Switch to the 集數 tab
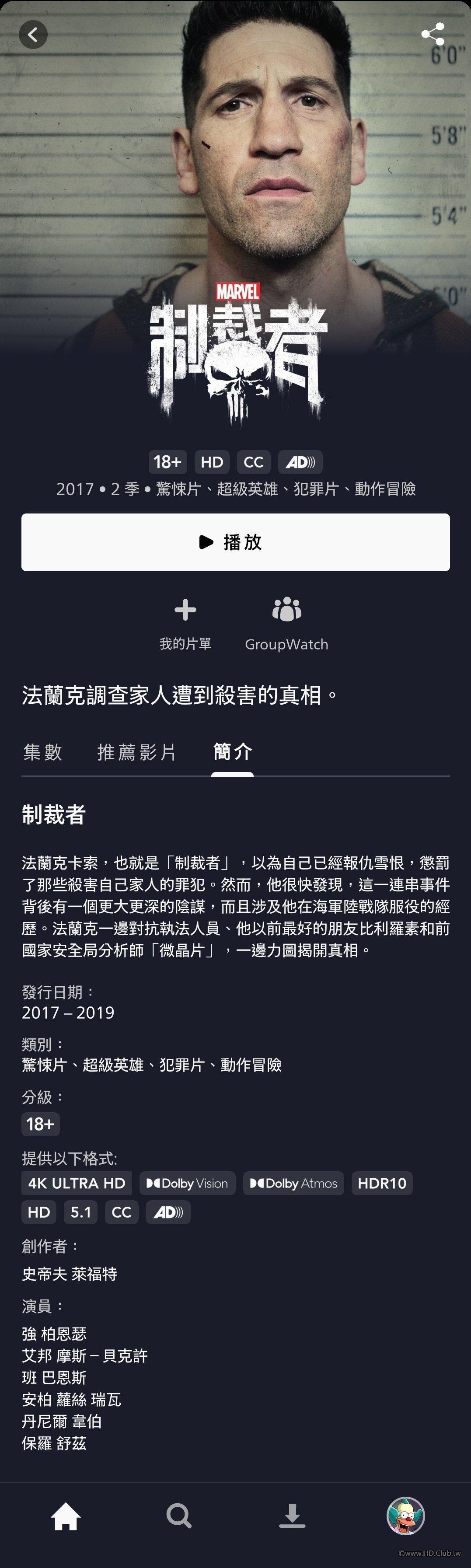471x1568 pixels. coord(42,752)
